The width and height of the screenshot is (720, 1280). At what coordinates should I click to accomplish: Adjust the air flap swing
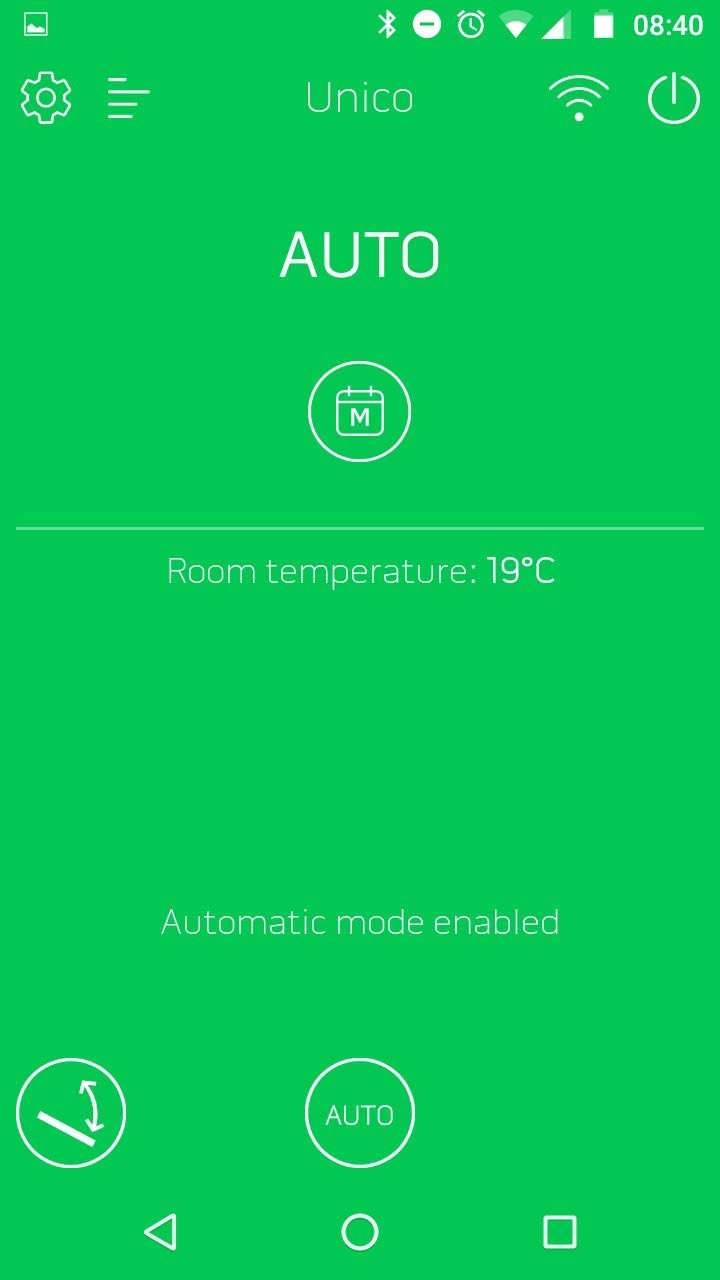pos(71,1112)
